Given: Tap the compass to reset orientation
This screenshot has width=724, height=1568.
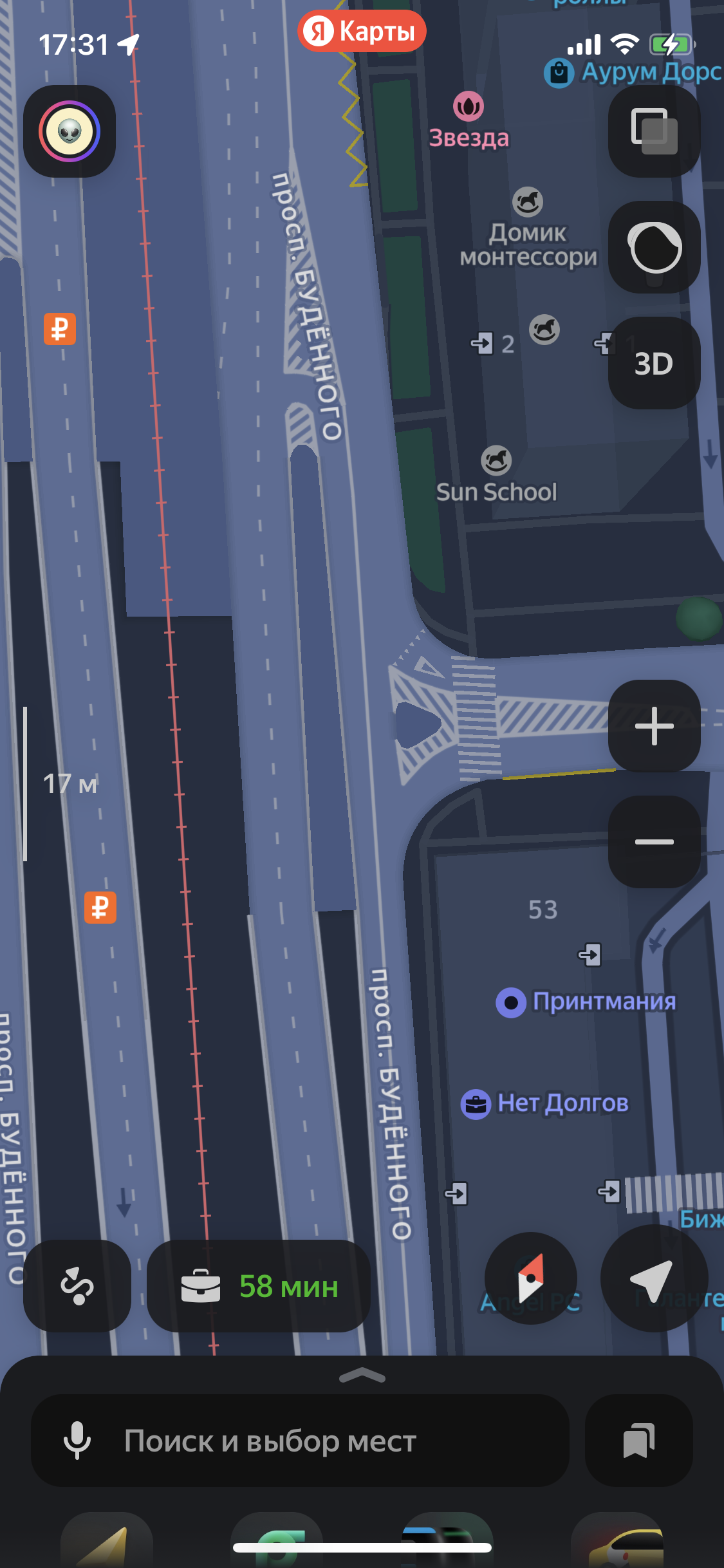Looking at the screenshot, I should 530,1278.
